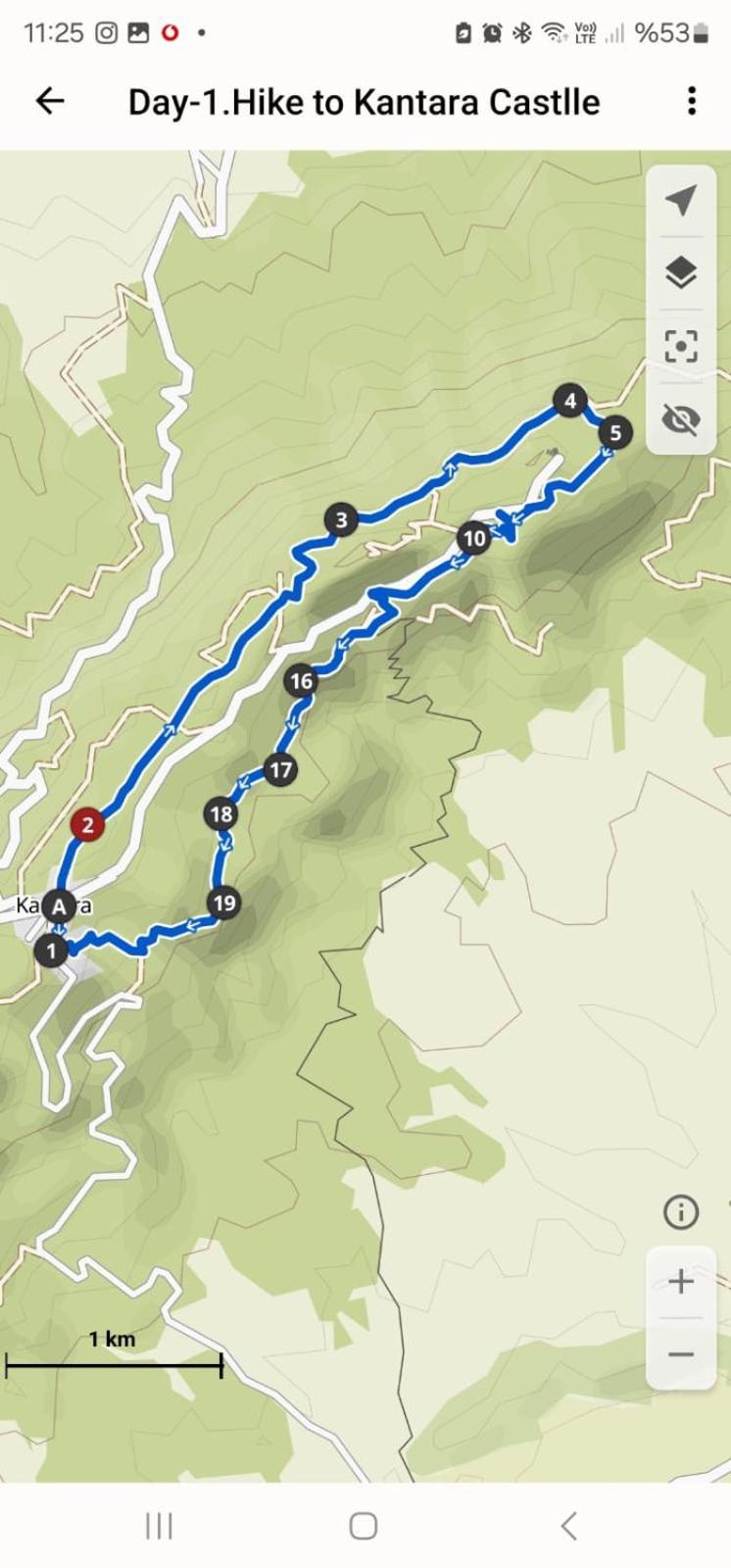Open waypoint 19 marker
The height and width of the screenshot is (1568, 731).
click(224, 903)
